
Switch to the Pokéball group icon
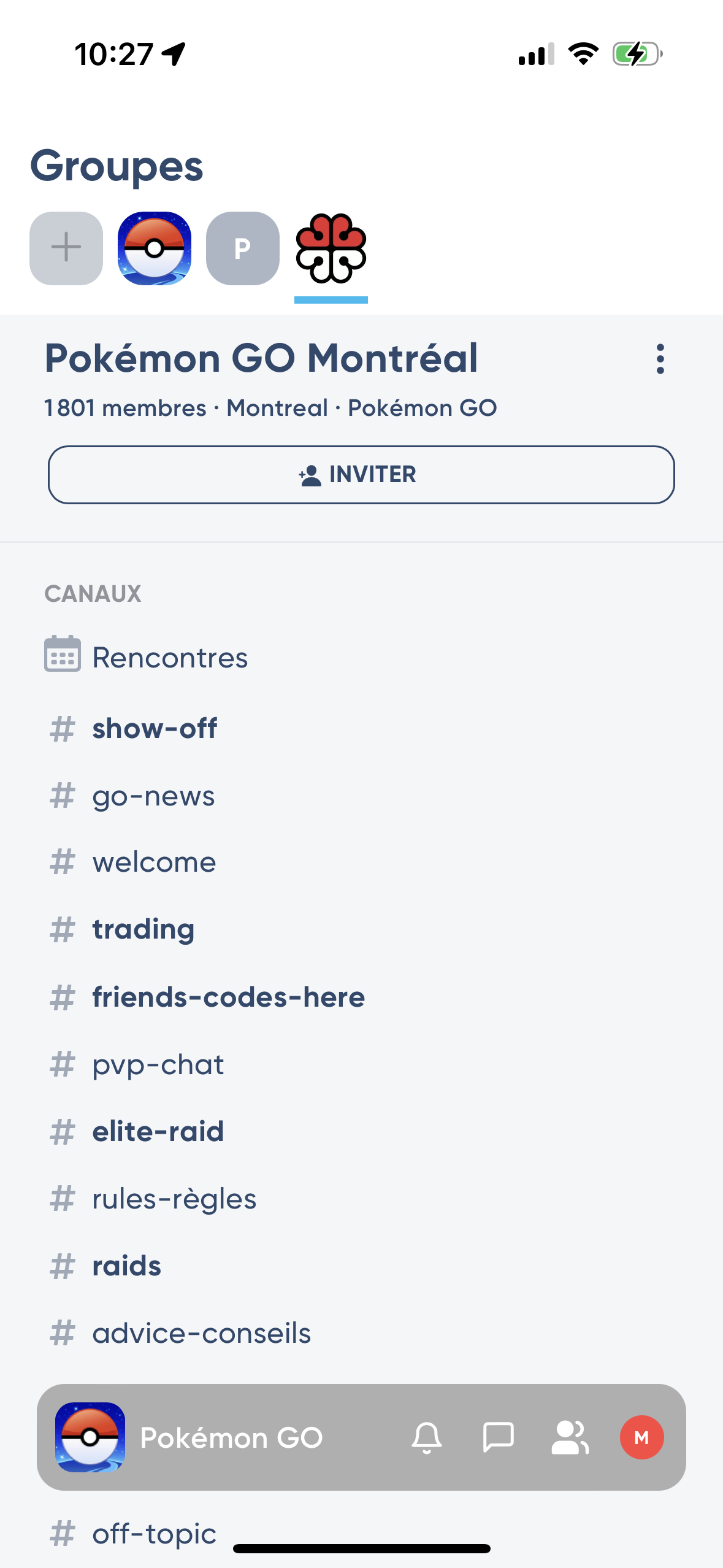click(x=155, y=248)
